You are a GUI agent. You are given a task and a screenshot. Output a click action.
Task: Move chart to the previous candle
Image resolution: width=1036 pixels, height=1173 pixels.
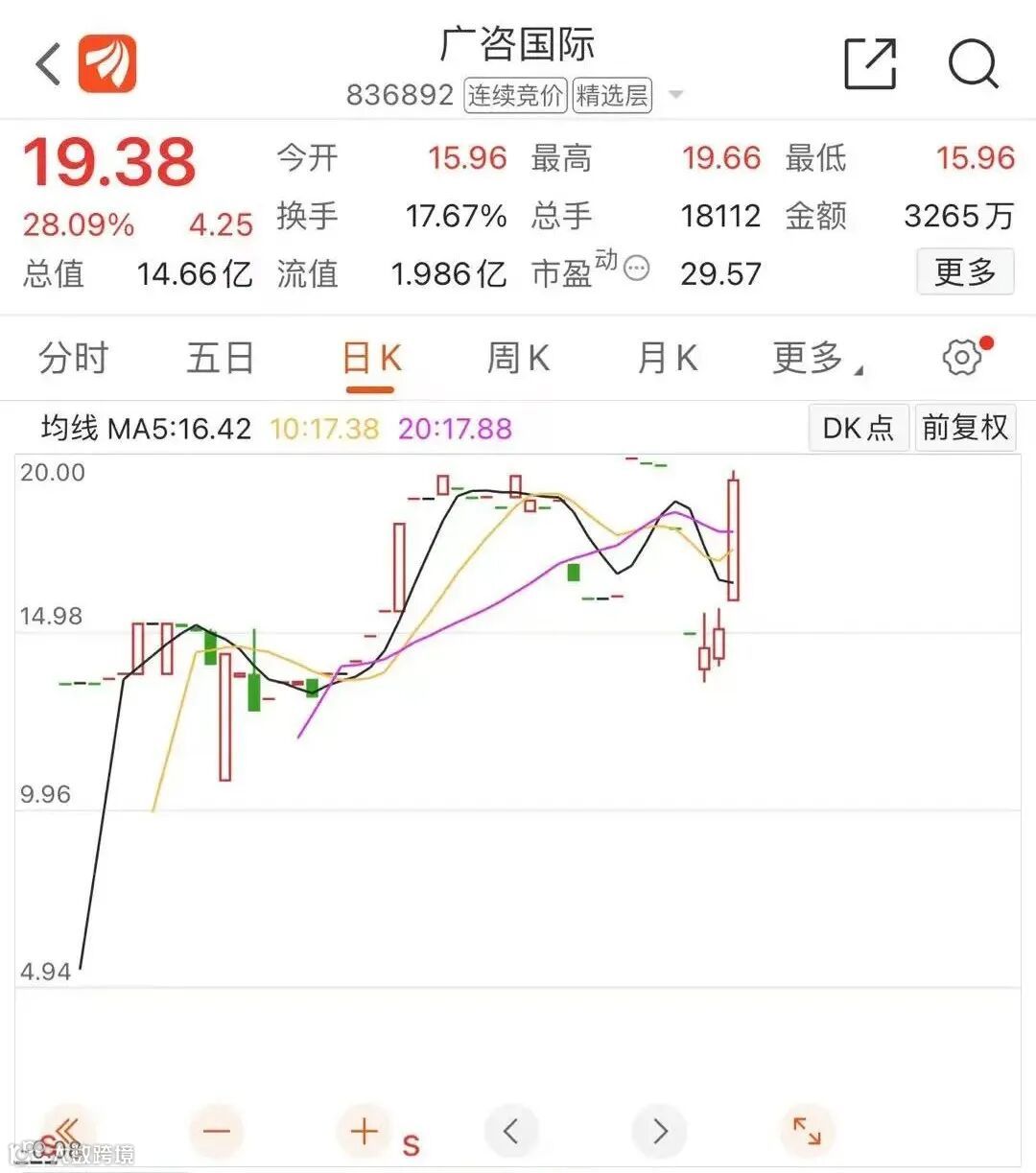coord(511,1132)
